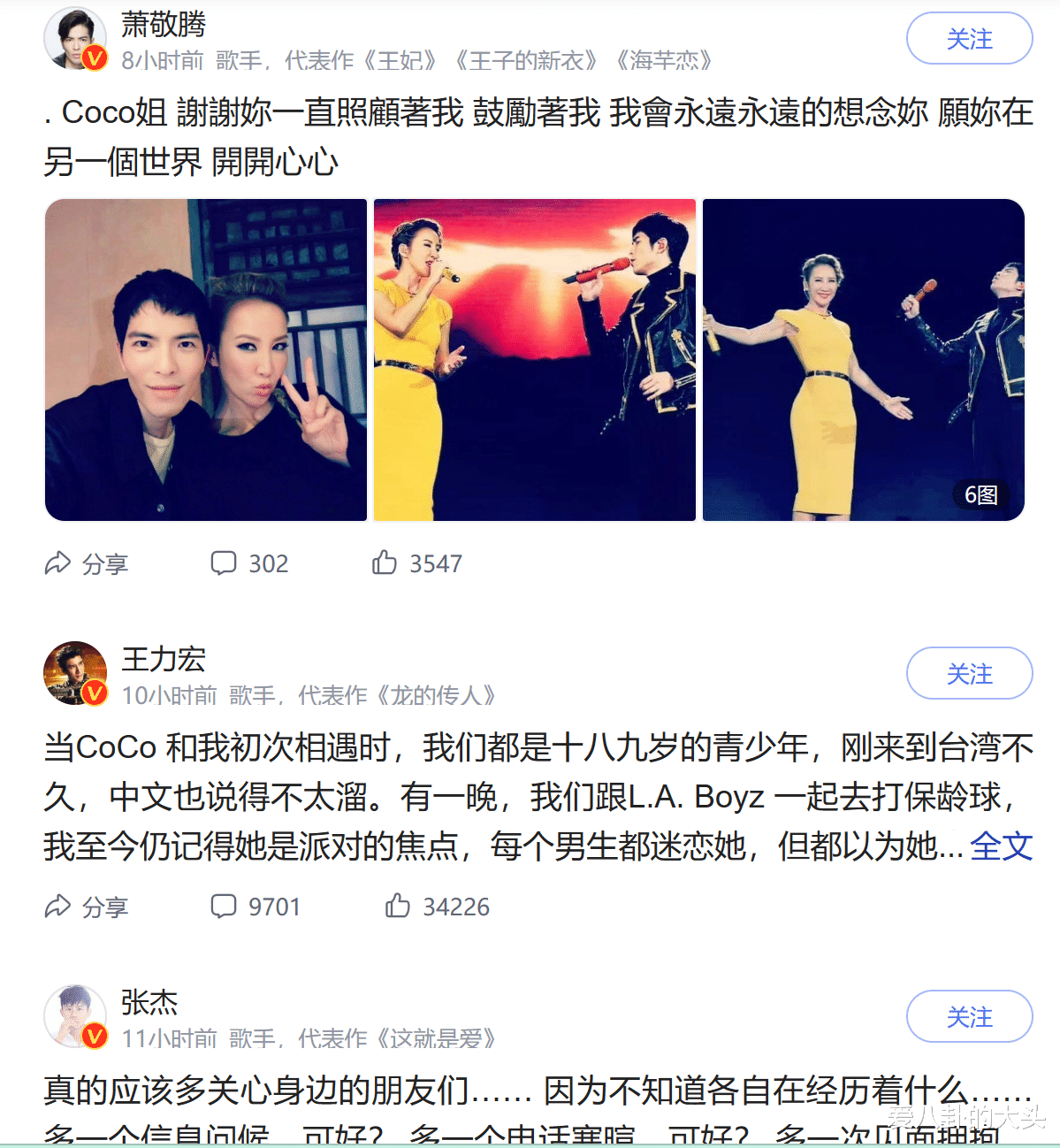Viewport: 1060px width, 1148px height.
Task: Open the comment icon on 王力宏's post
Action: [x=224, y=906]
